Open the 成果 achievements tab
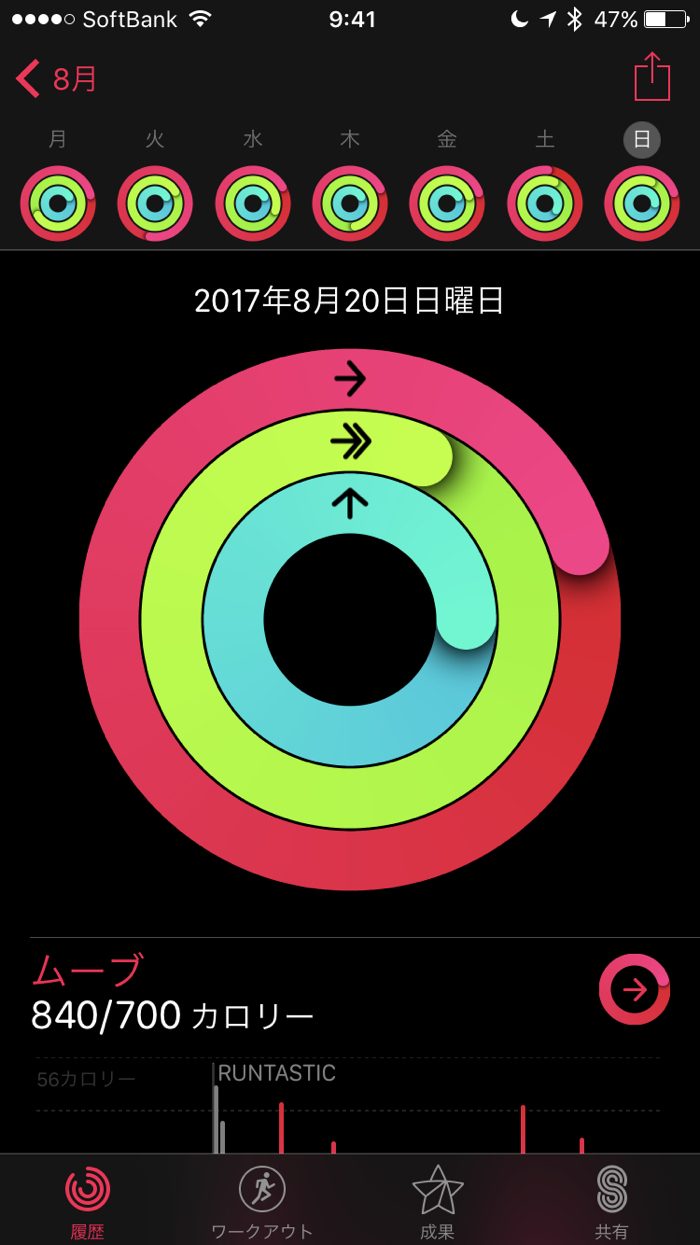Viewport: 700px width, 1245px height. (437, 1201)
